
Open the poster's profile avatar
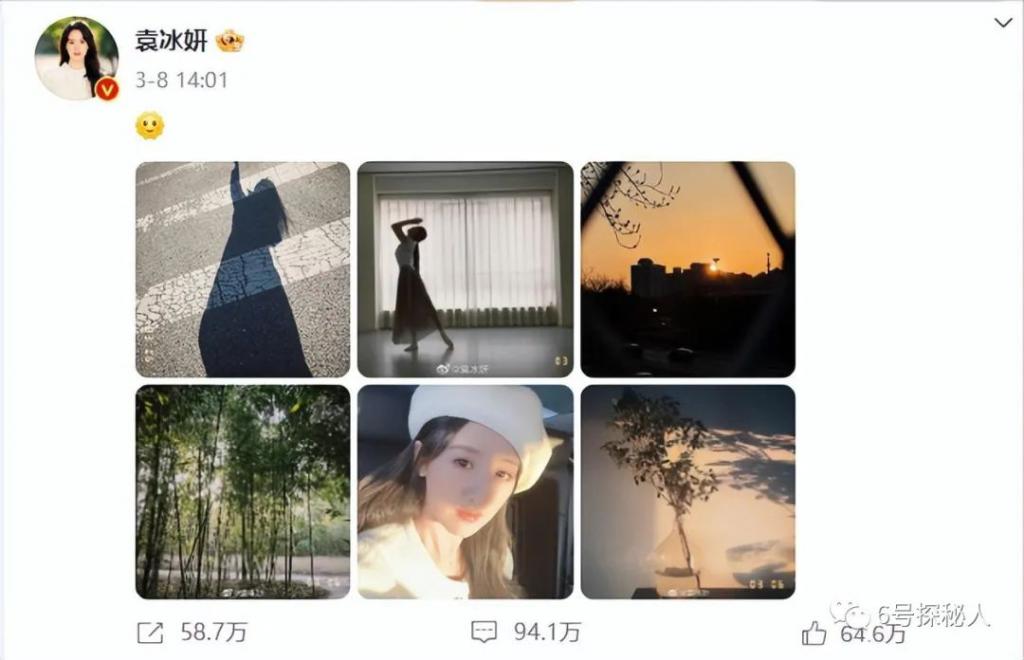tap(77, 58)
